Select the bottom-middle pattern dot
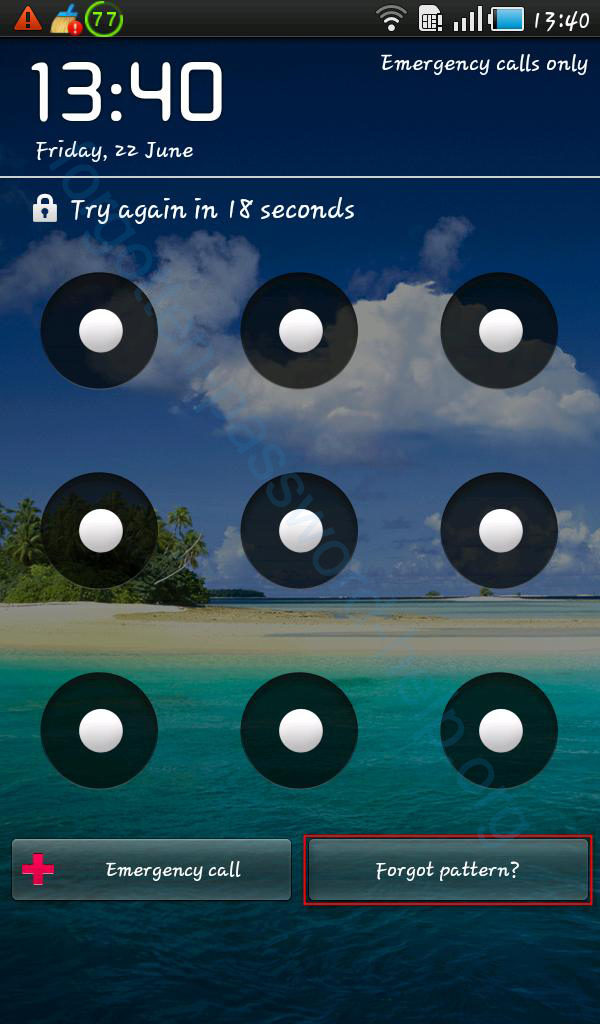This screenshot has width=600, height=1024. 300,730
